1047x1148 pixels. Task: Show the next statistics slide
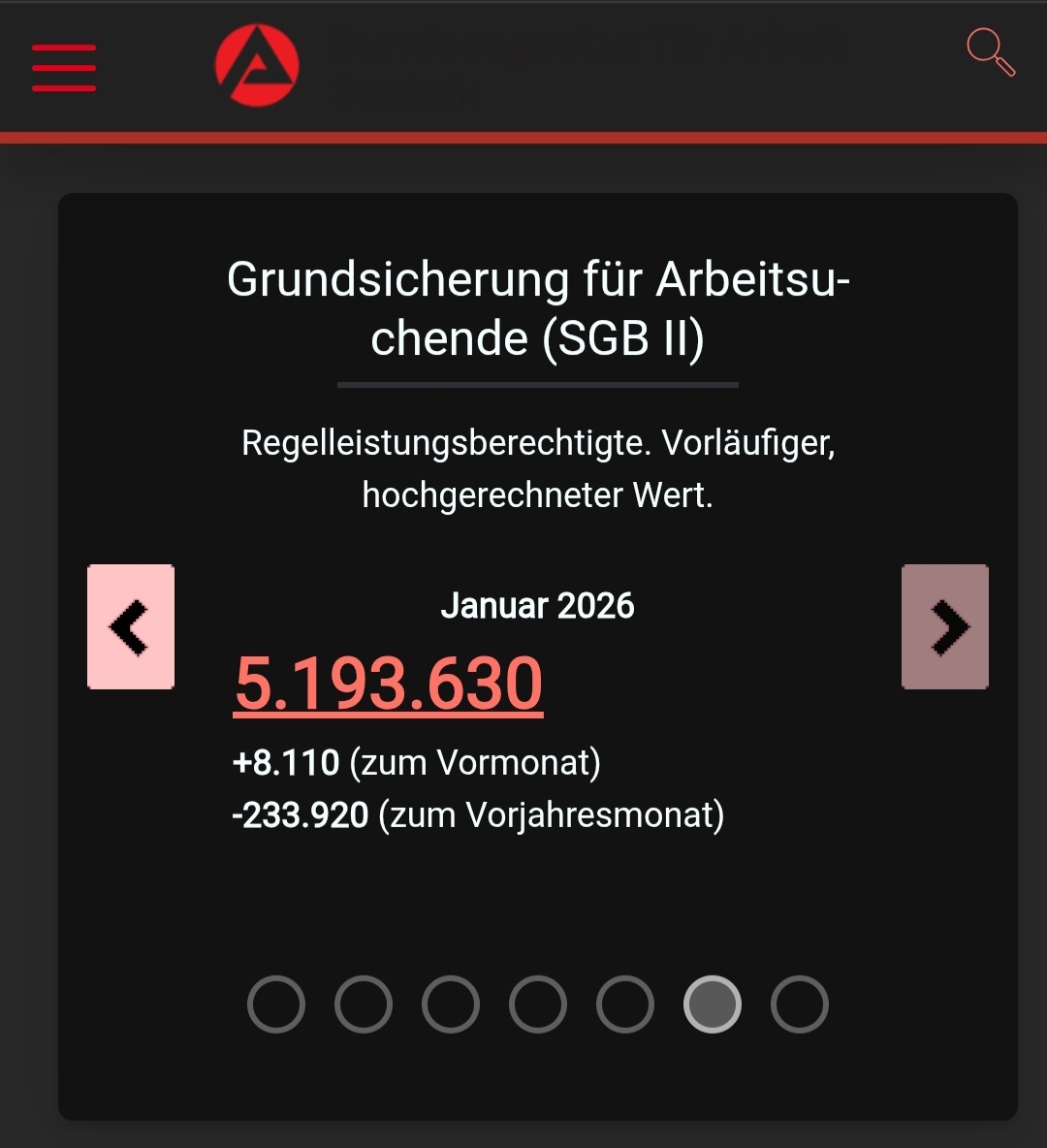(x=945, y=627)
